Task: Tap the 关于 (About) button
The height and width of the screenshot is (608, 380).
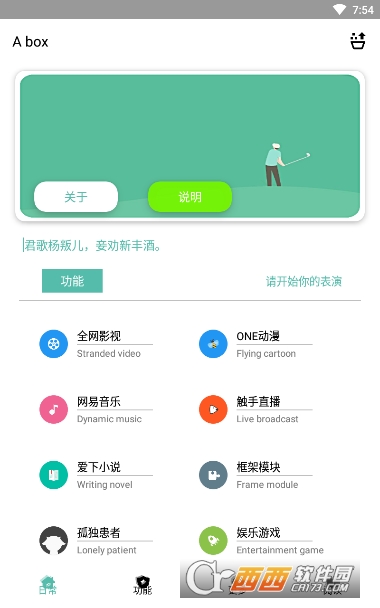Action: tap(76, 197)
